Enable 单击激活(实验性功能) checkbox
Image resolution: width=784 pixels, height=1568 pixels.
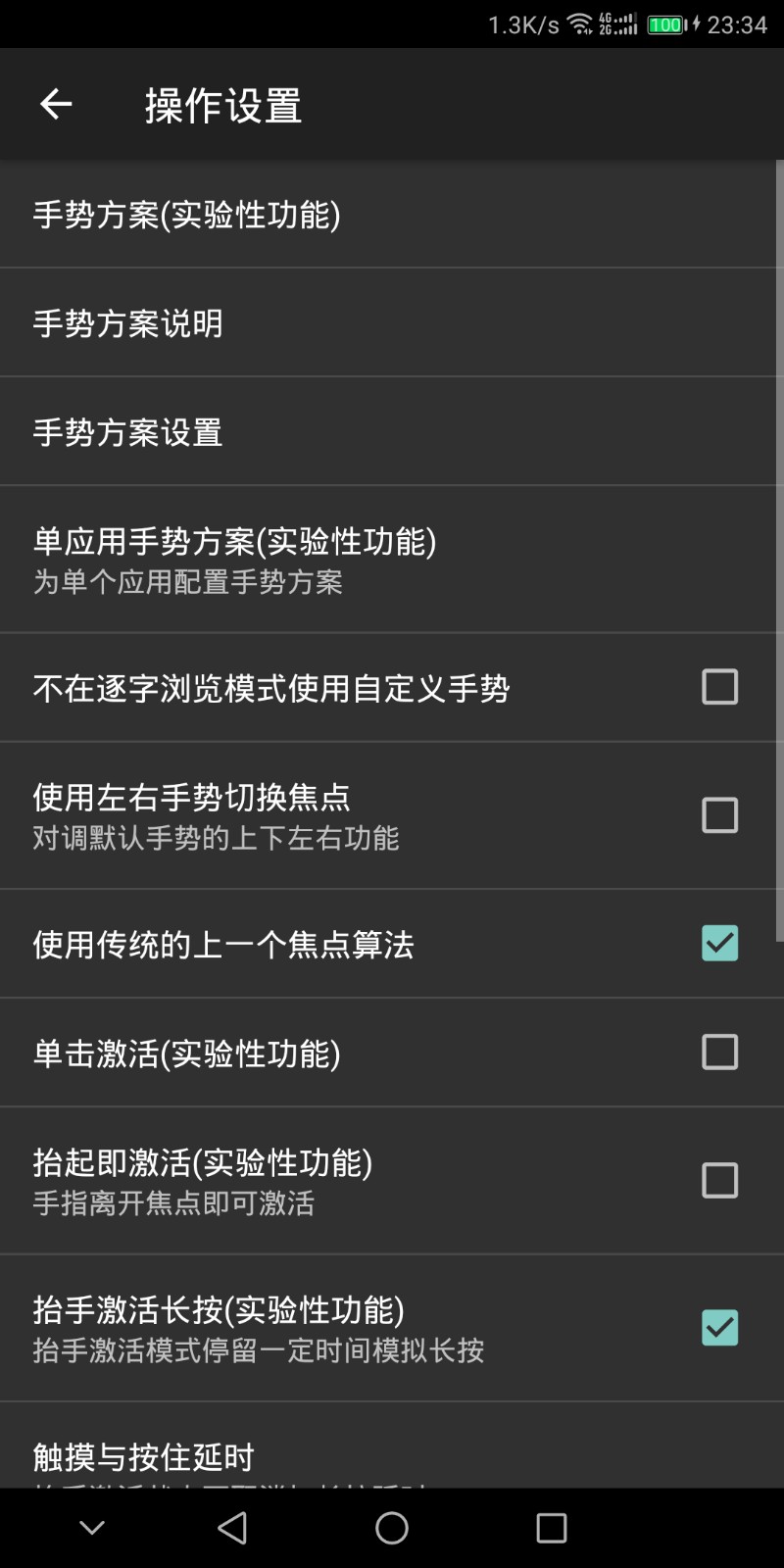click(x=719, y=1053)
